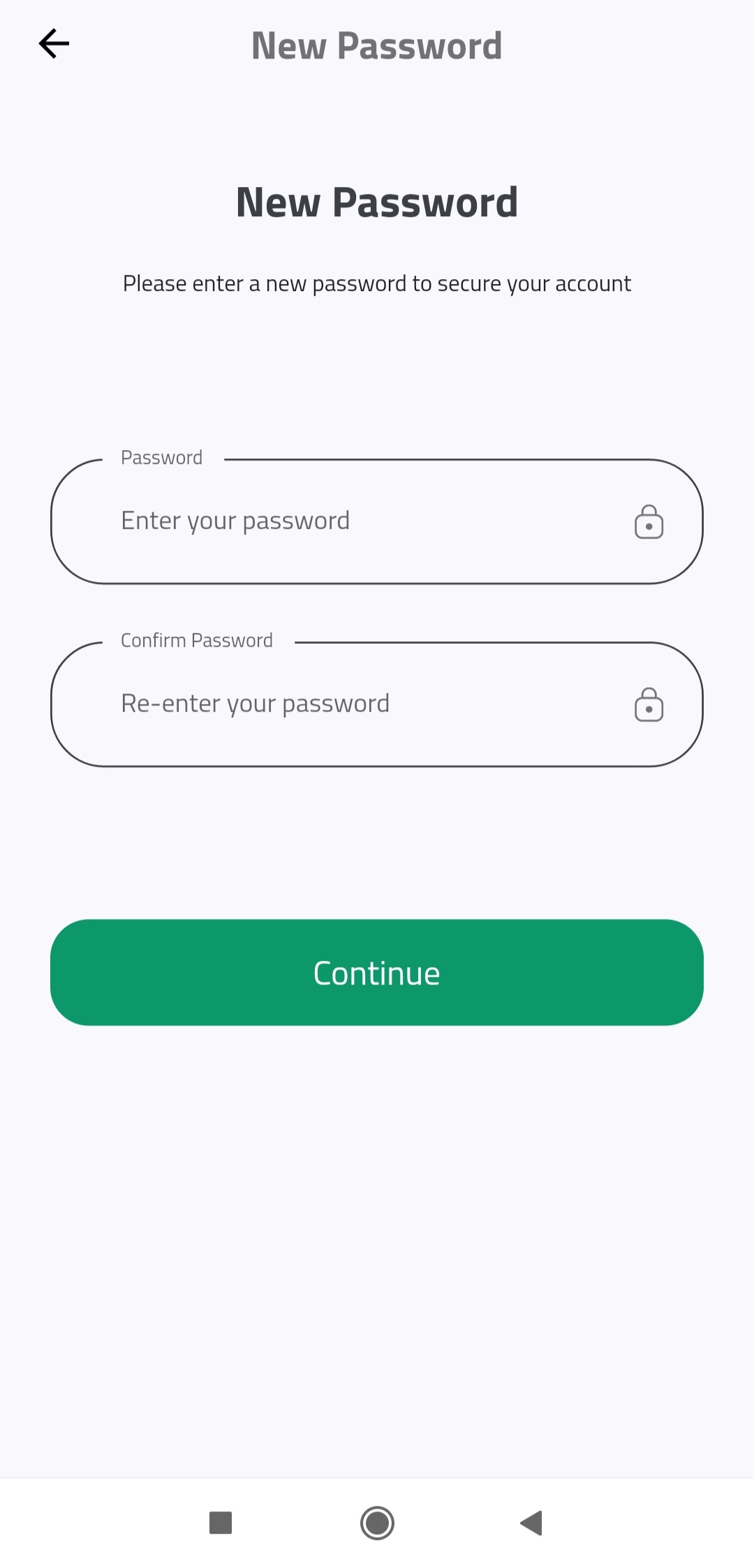Tap the account security instruction text
Screen dimensions: 754x1568
[377, 283]
